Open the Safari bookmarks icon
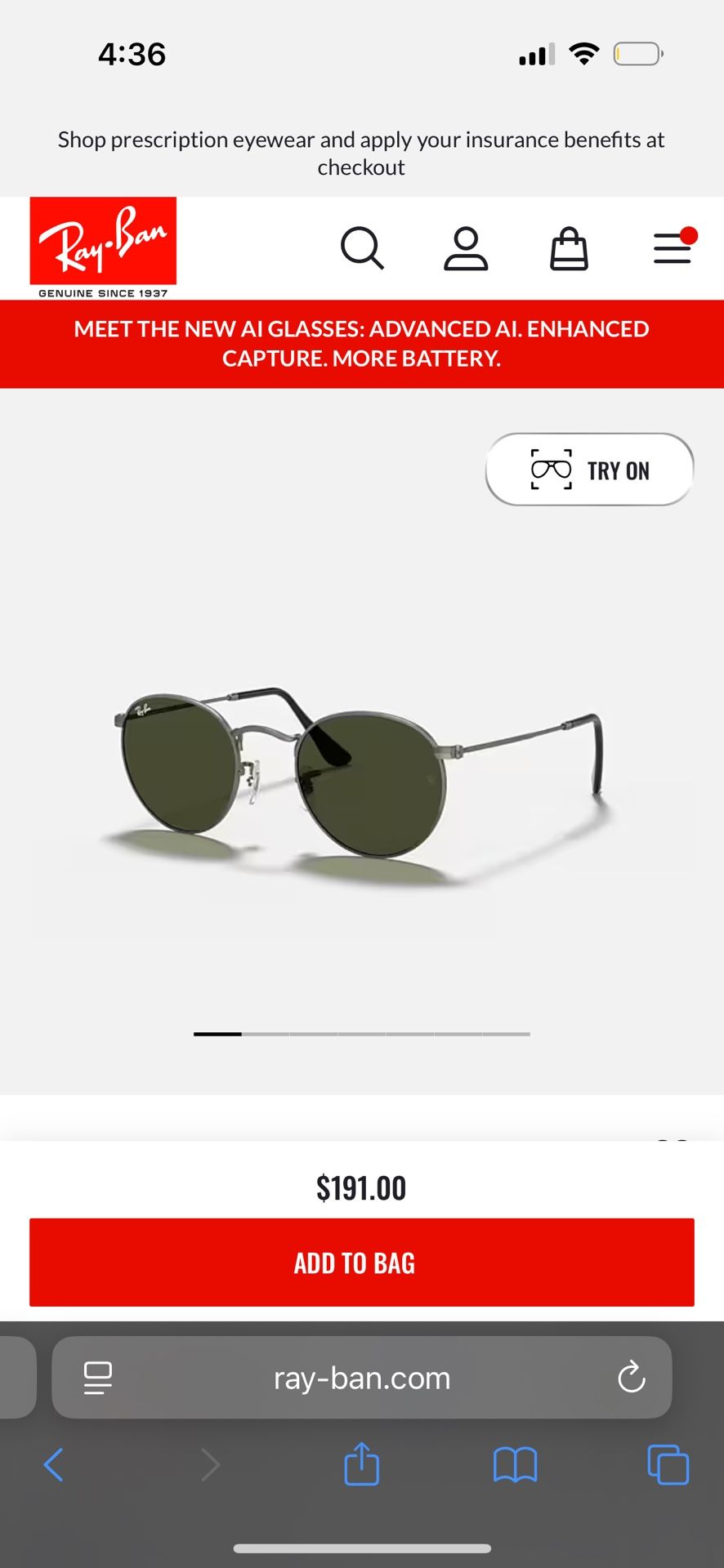 point(513,1463)
